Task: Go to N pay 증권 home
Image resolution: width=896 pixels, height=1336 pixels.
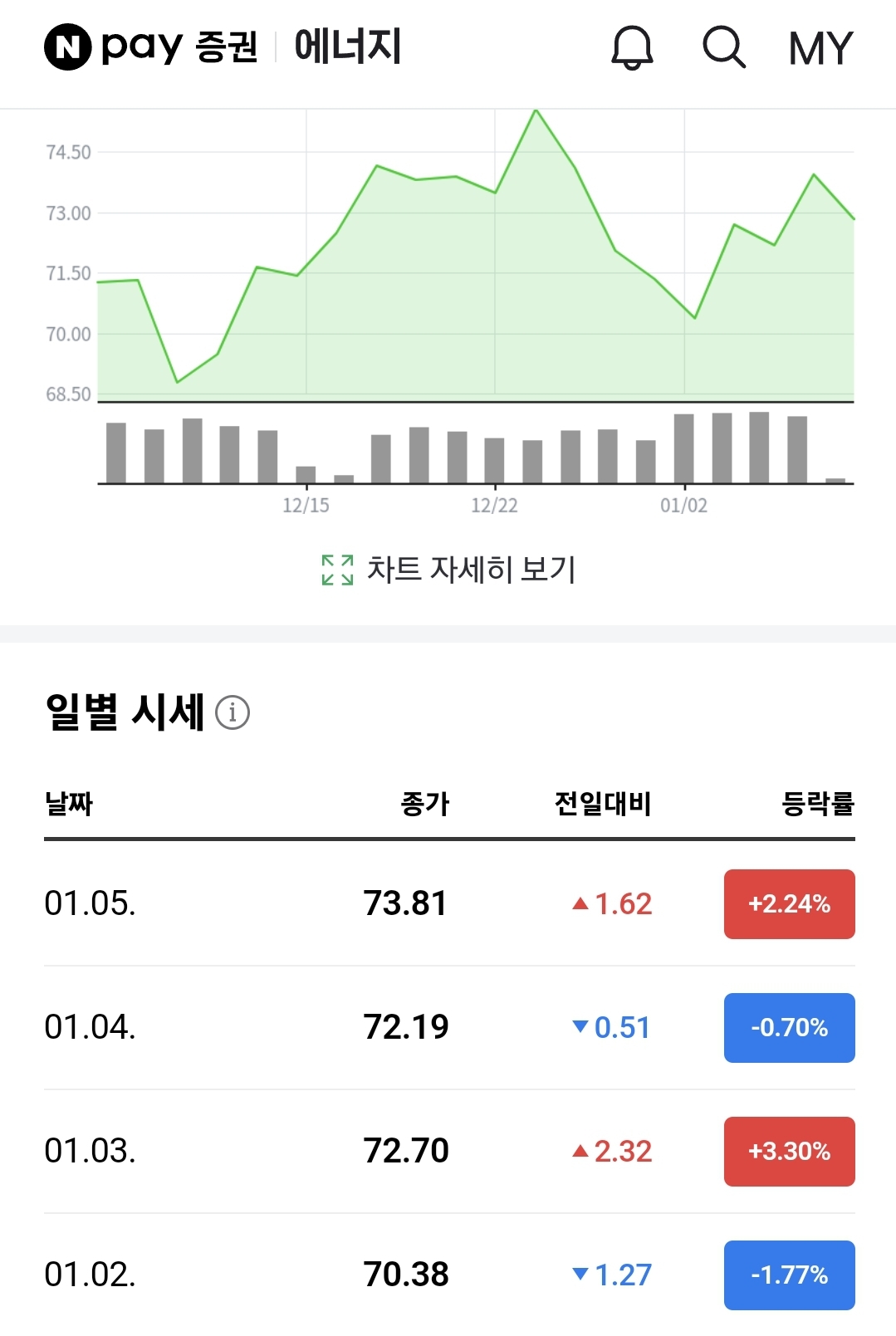Action: [150, 46]
